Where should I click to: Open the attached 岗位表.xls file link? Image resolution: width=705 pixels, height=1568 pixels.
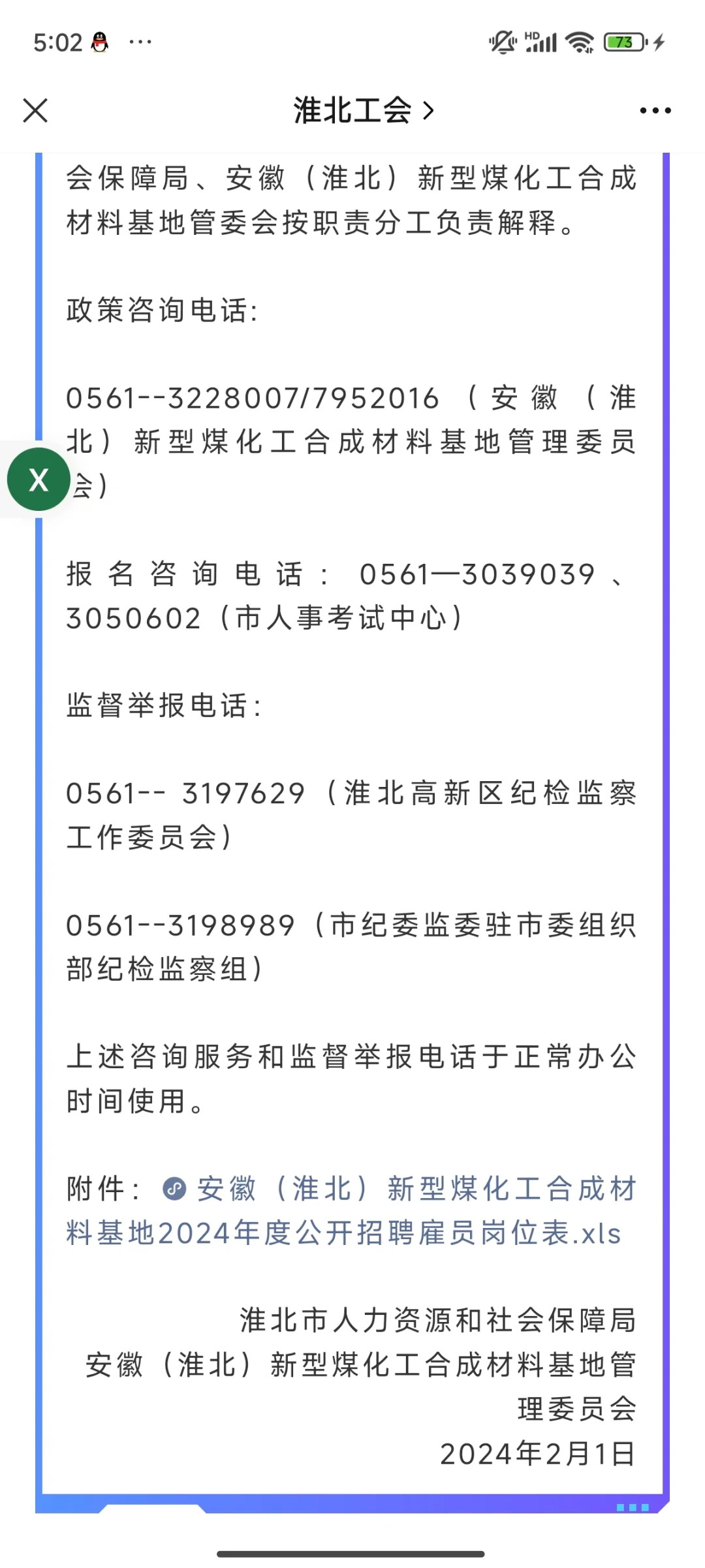pyautogui.click(x=351, y=1211)
